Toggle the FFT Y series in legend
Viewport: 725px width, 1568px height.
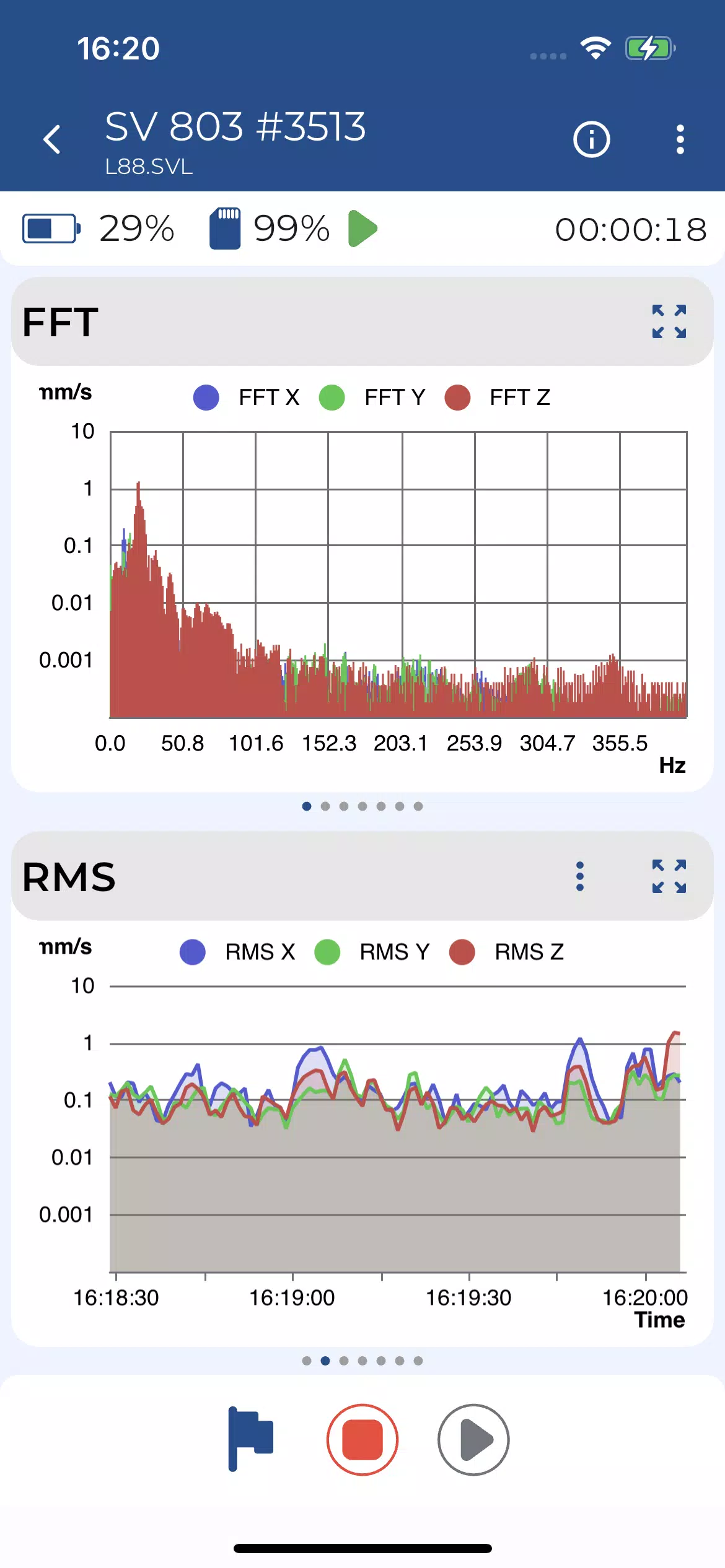click(x=372, y=397)
